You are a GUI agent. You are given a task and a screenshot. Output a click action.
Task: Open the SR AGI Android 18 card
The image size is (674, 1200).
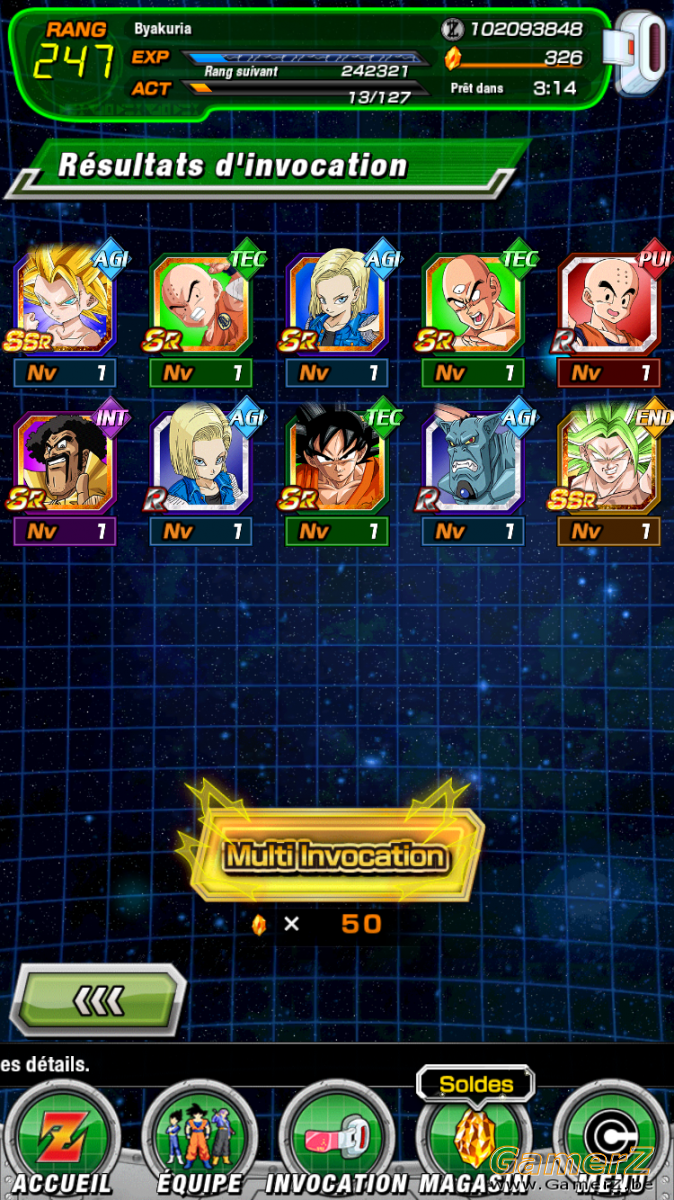336,300
